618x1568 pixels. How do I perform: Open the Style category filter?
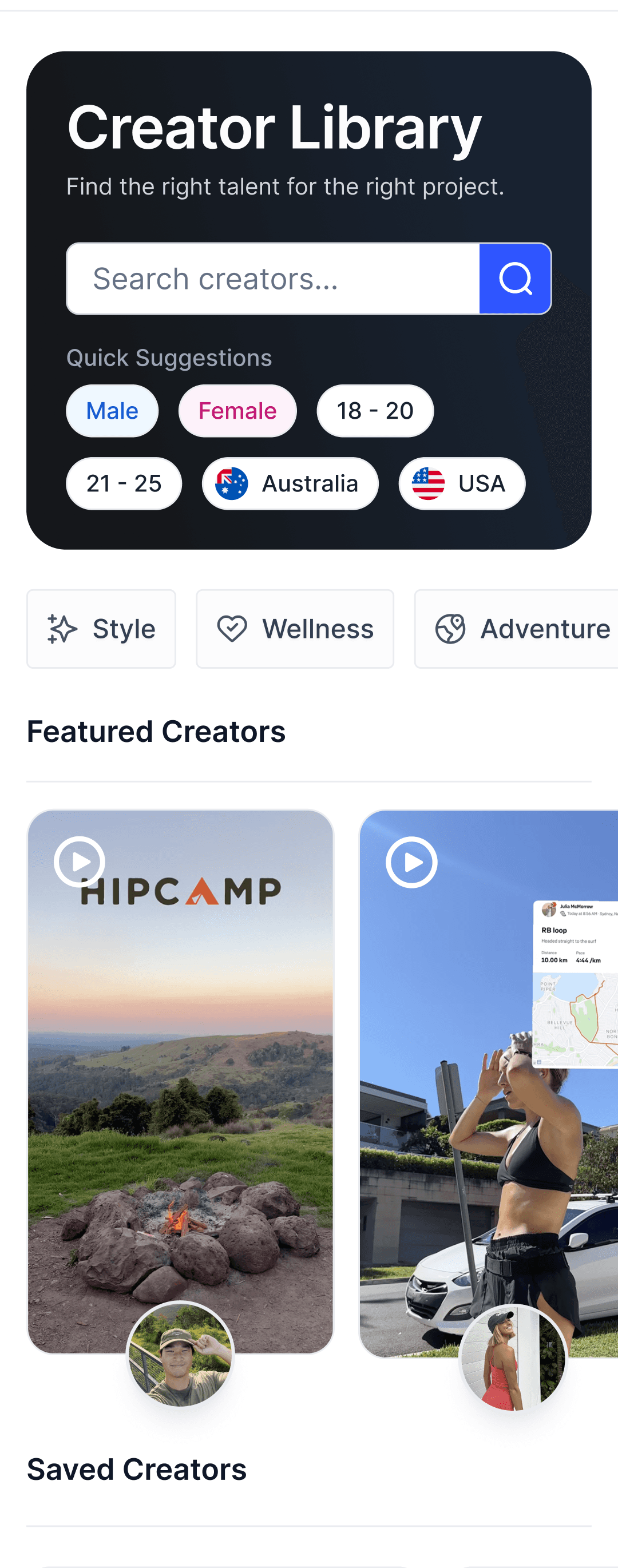pos(101,629)
